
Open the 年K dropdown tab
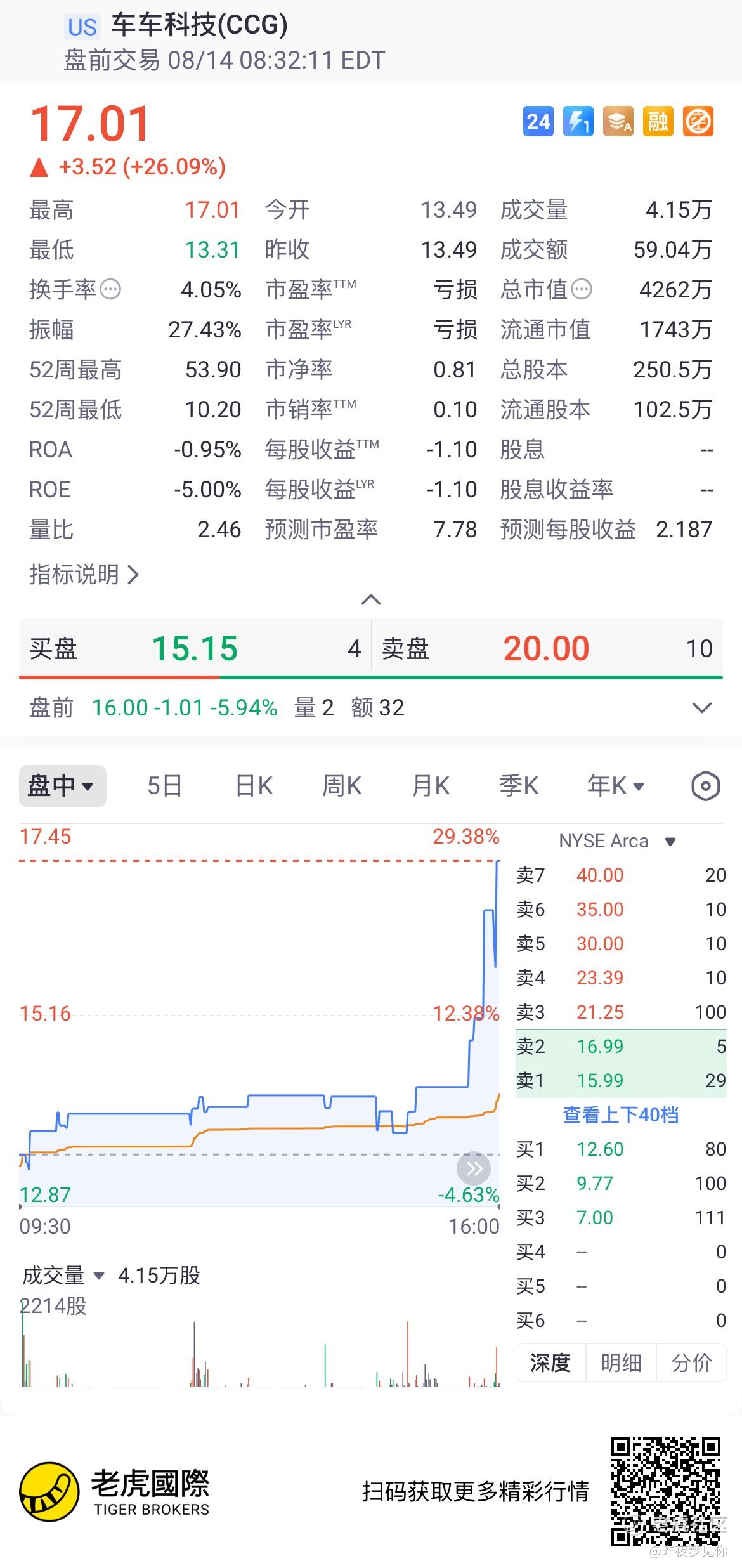(615, 786)
